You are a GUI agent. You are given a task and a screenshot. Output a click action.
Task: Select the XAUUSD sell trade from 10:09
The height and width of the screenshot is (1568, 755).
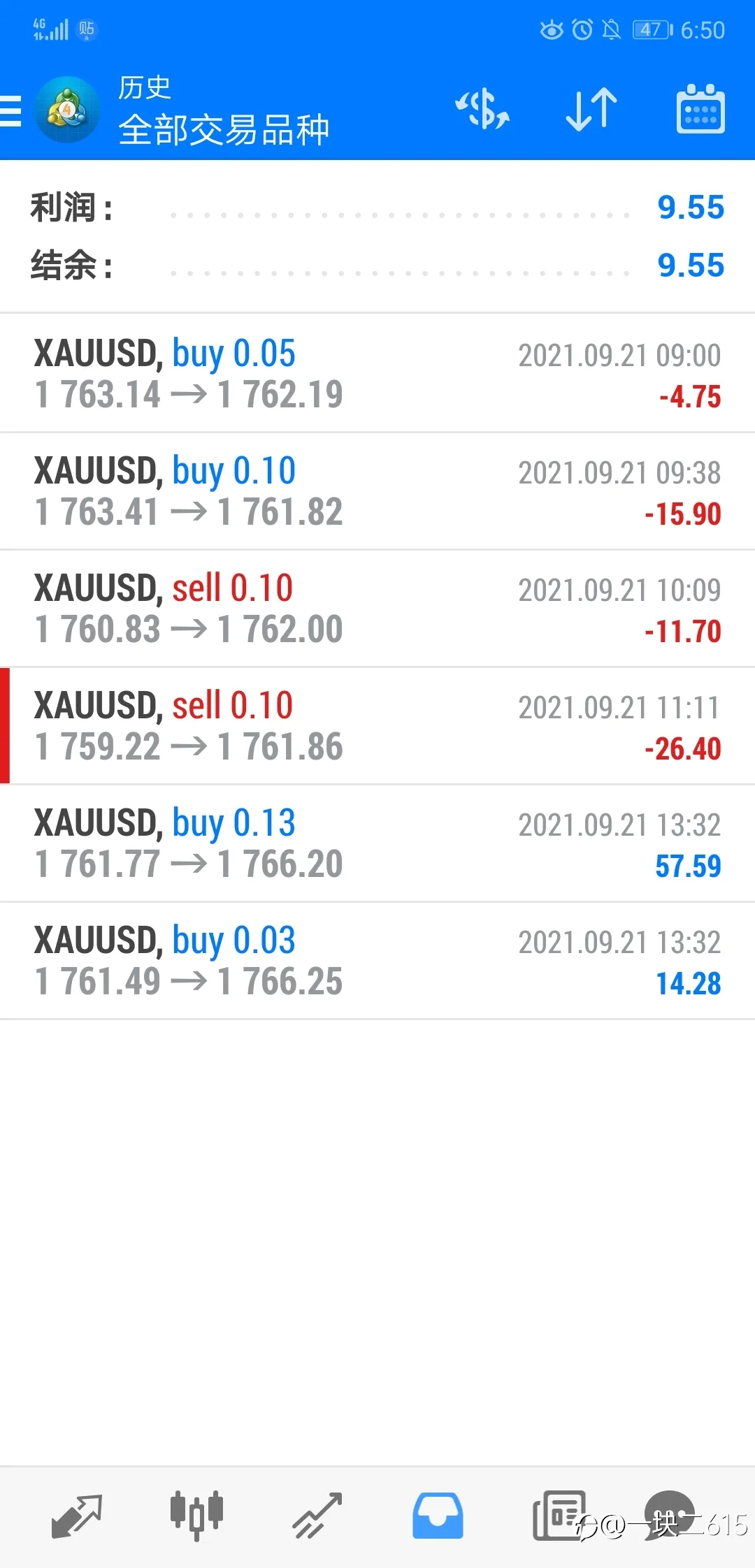(x=377, y=609)
